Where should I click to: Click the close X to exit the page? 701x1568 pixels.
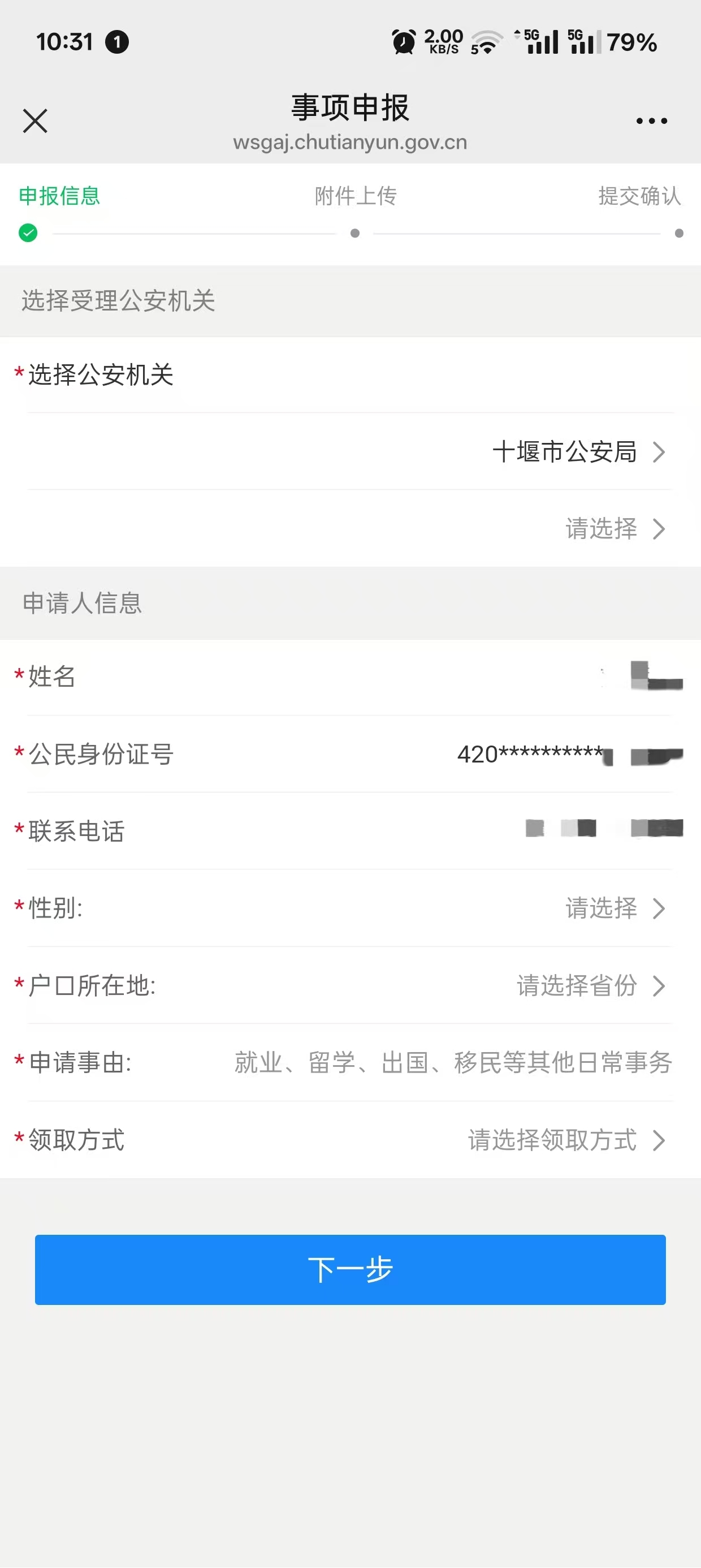pos(34,120)
